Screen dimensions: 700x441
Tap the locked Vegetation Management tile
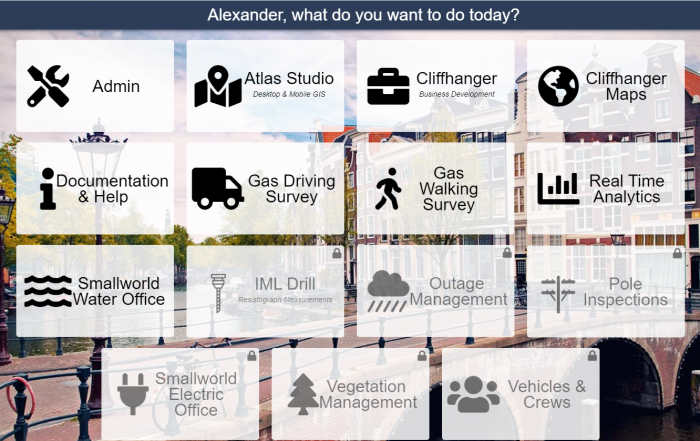tap(350, 394)
